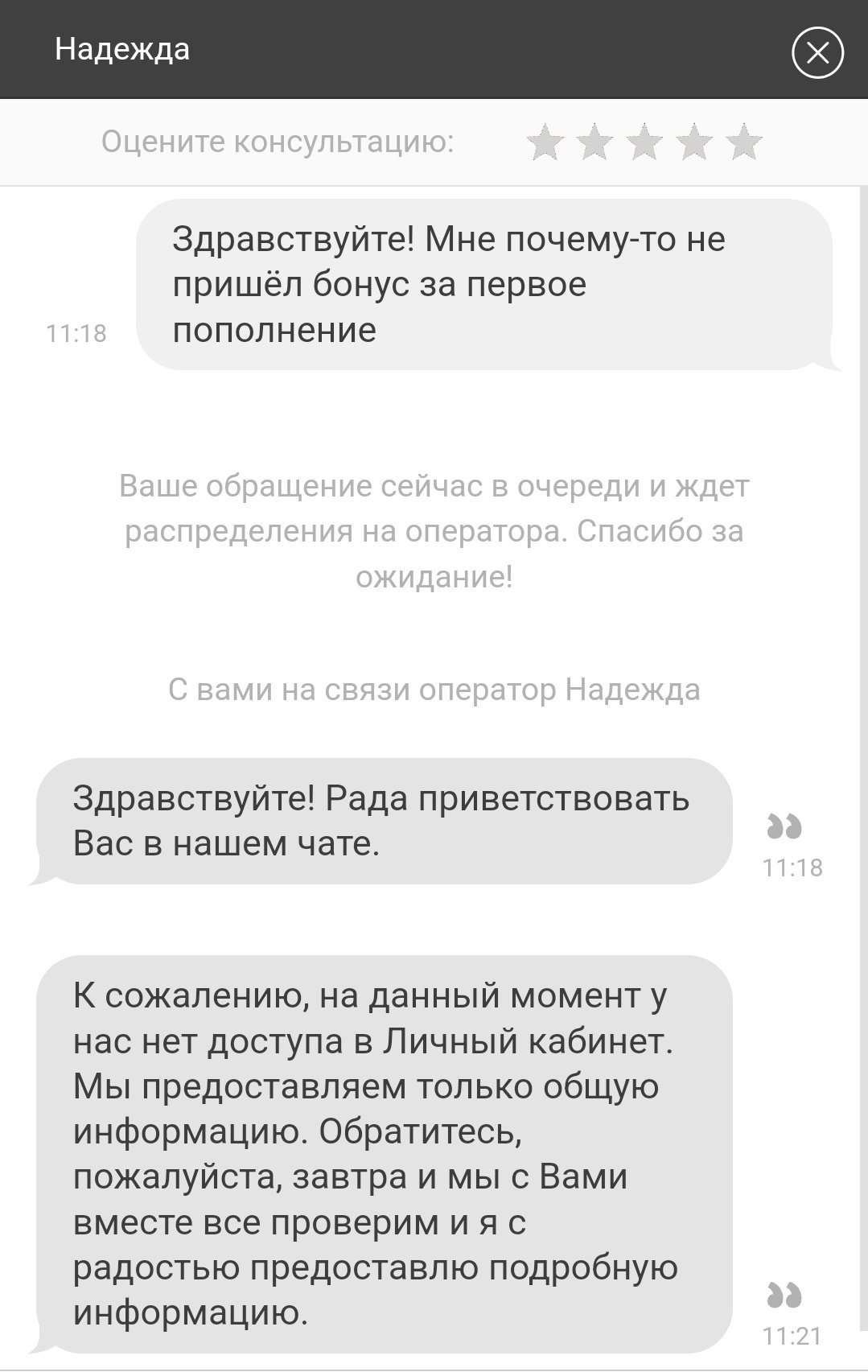Screen dimensions: 868x1372
Task: Quote the message about Личный кабинет access
Action: 784,1295
